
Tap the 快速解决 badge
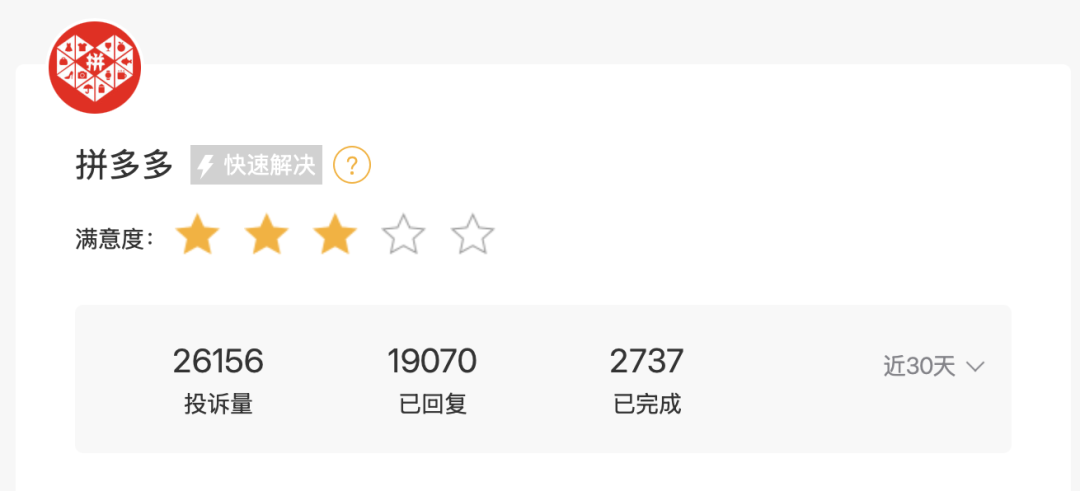[257, 165]
